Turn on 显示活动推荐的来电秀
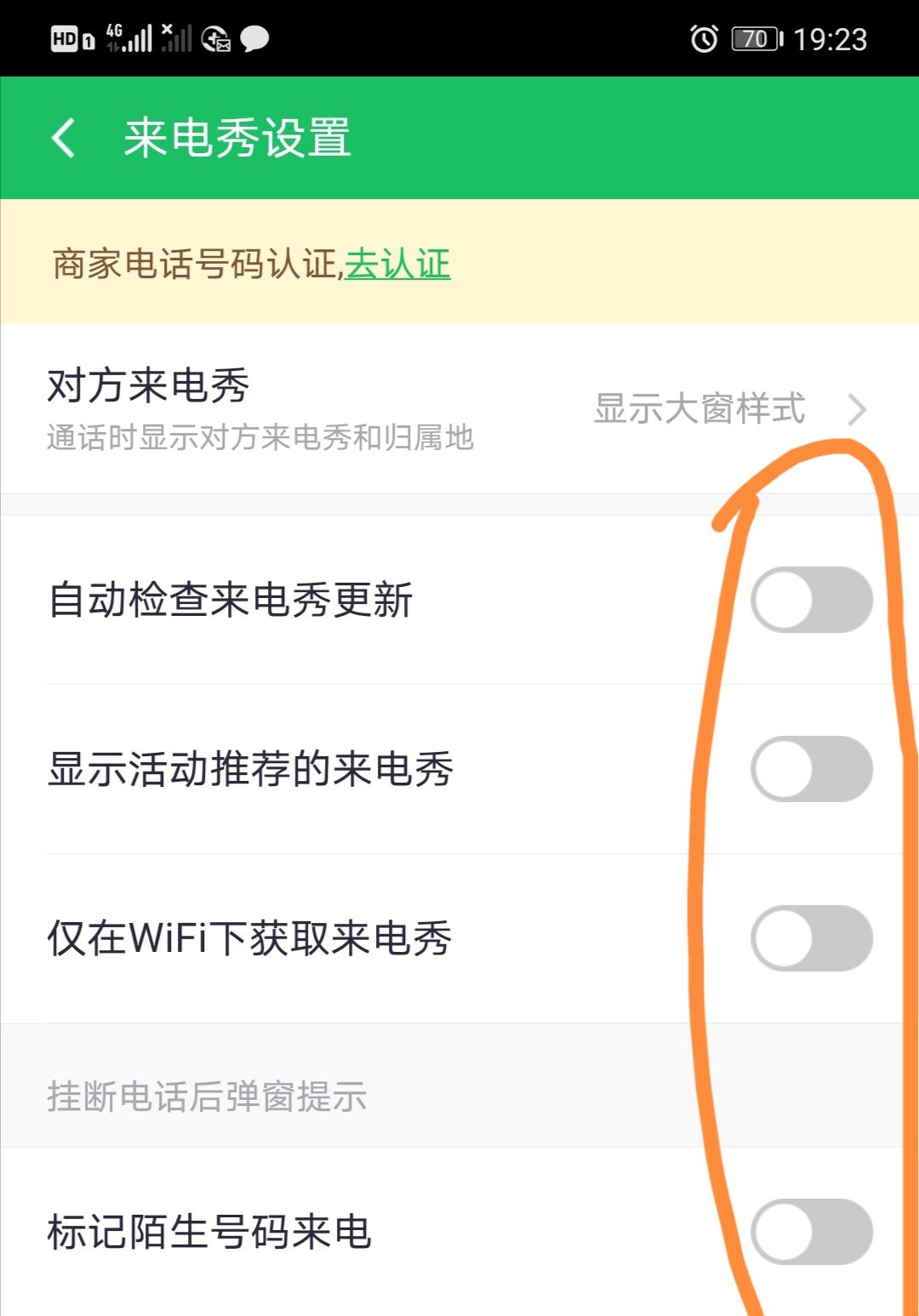 point(812,769)
